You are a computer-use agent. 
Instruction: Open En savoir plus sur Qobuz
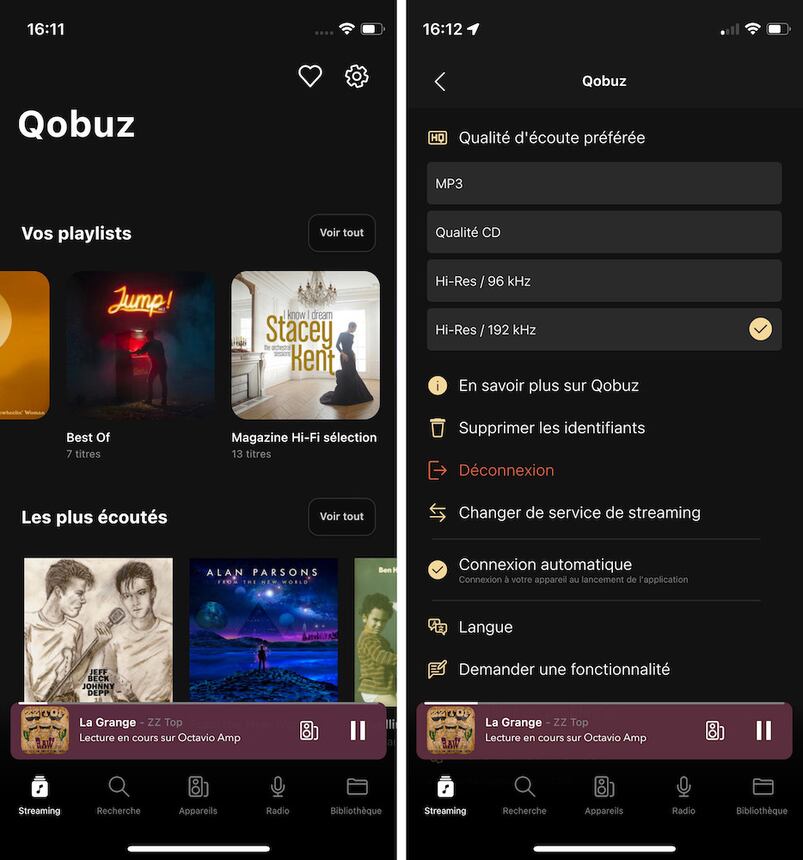pos(548,385)
